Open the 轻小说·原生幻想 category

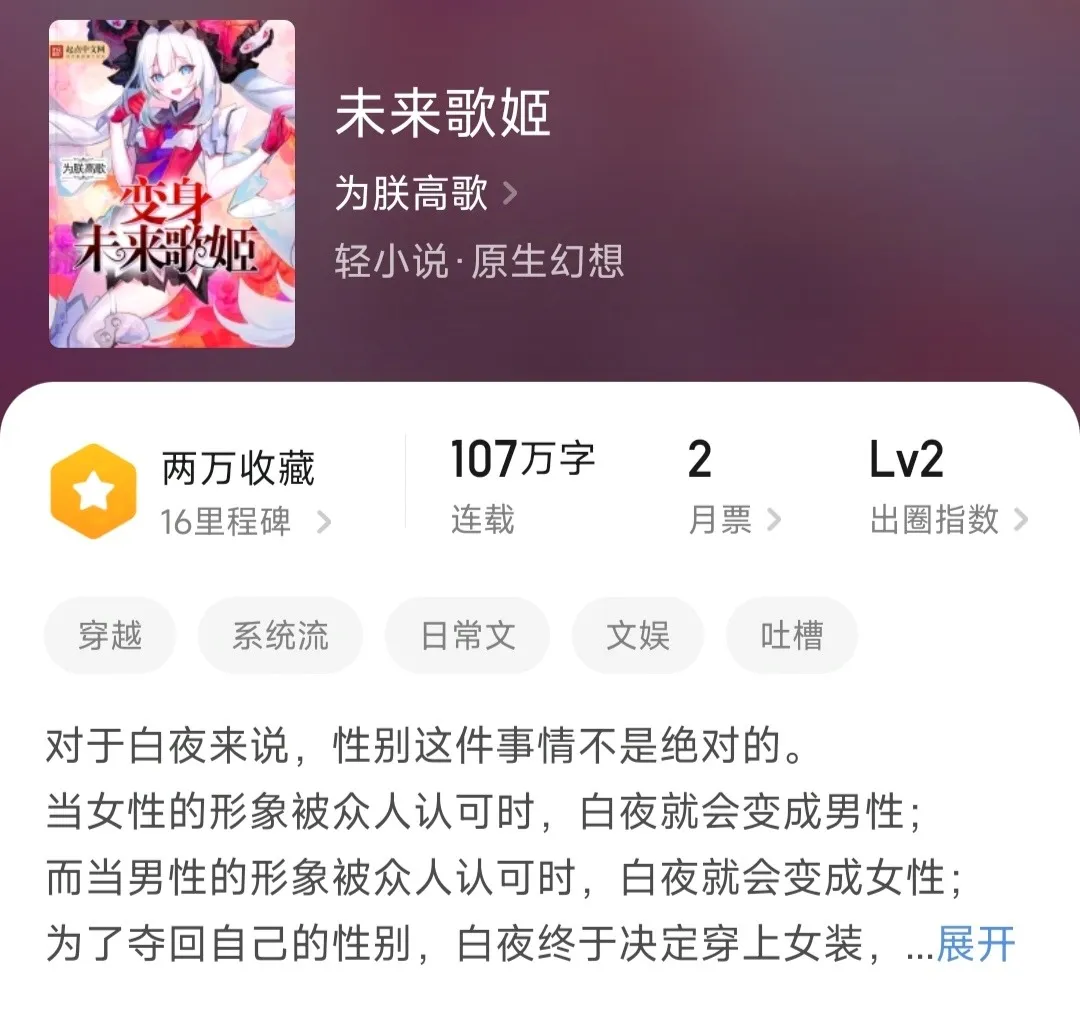[479, 261]
